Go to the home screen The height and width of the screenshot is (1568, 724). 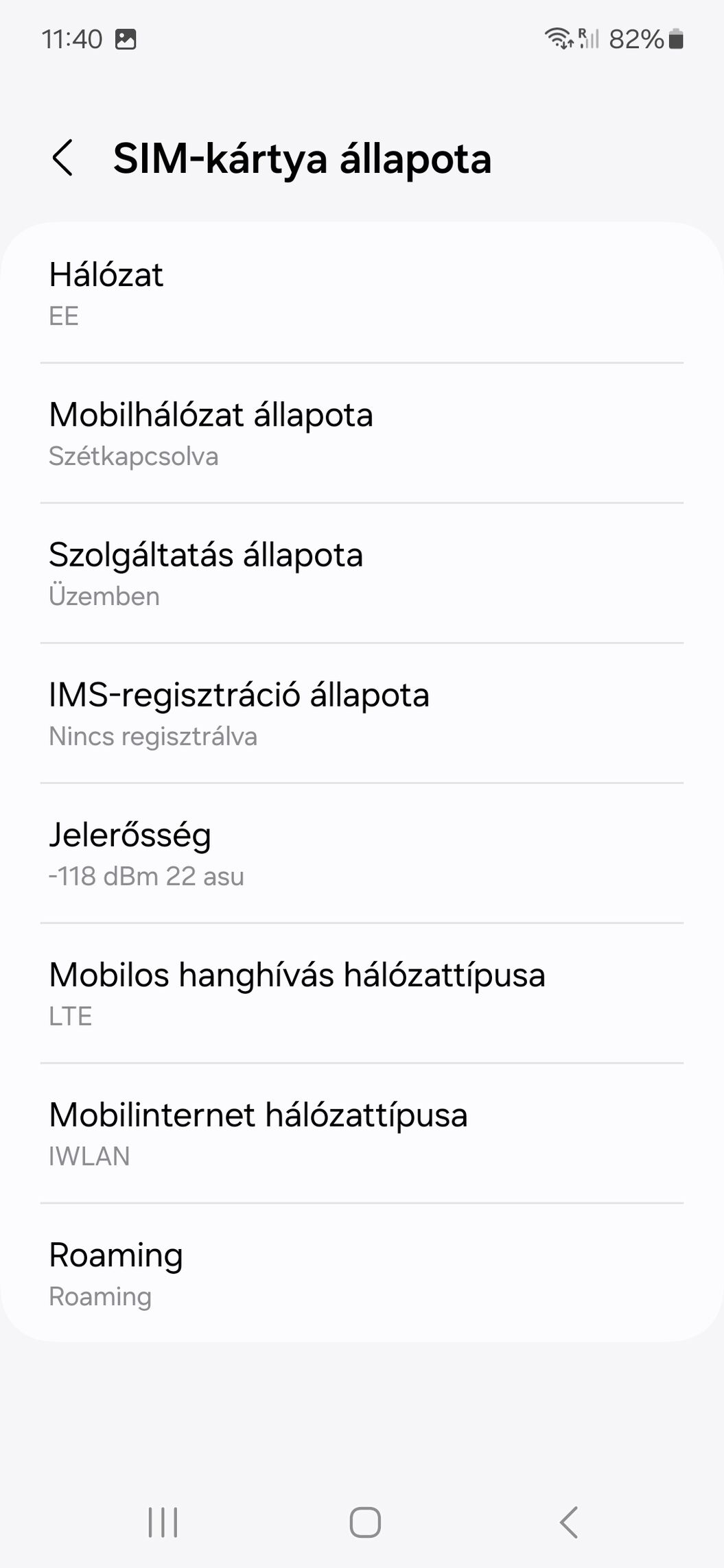(364, 1522)
